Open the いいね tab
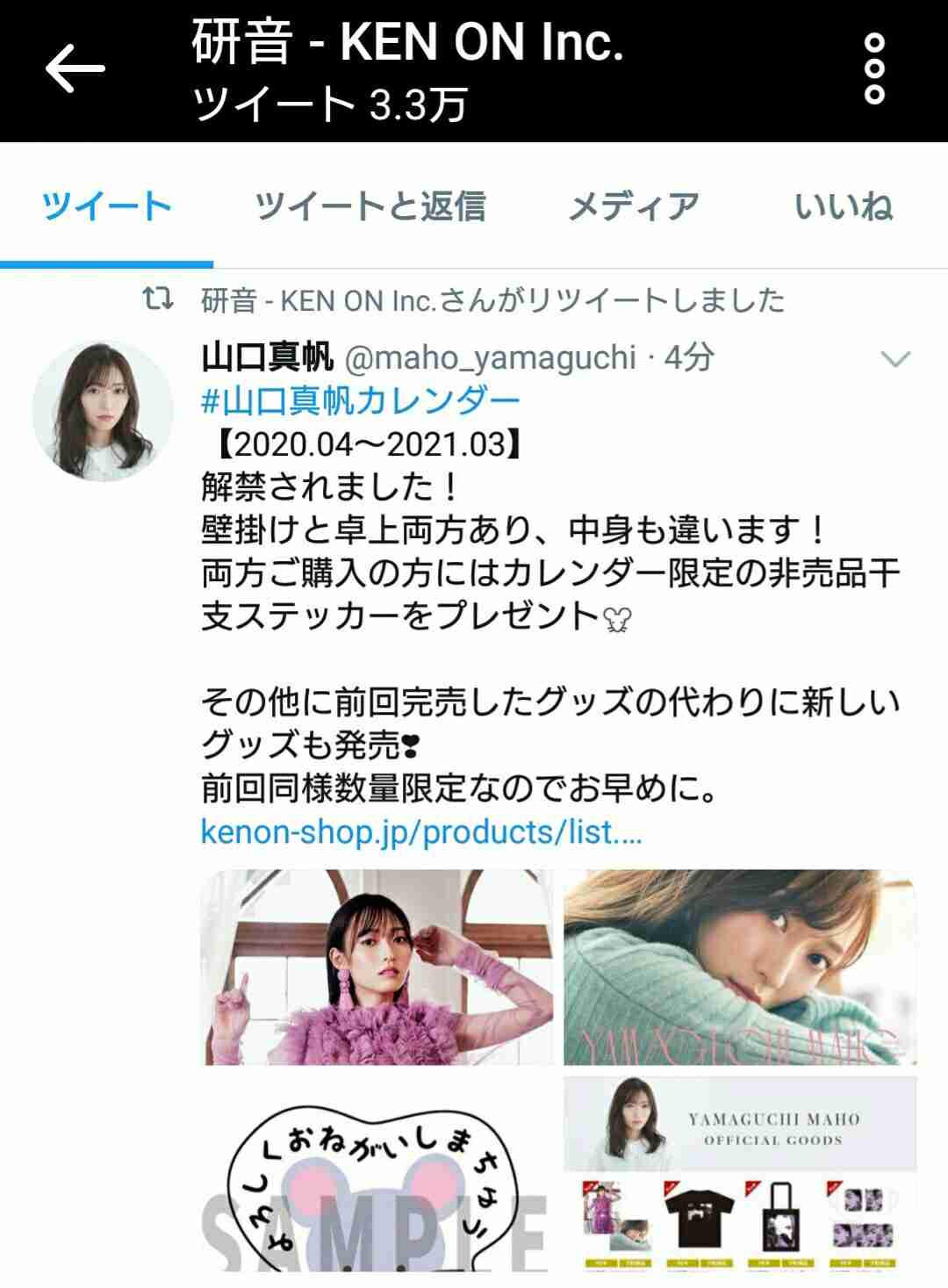The width and height of the screenshot is (948, 1288). click(x=843, y=206)
